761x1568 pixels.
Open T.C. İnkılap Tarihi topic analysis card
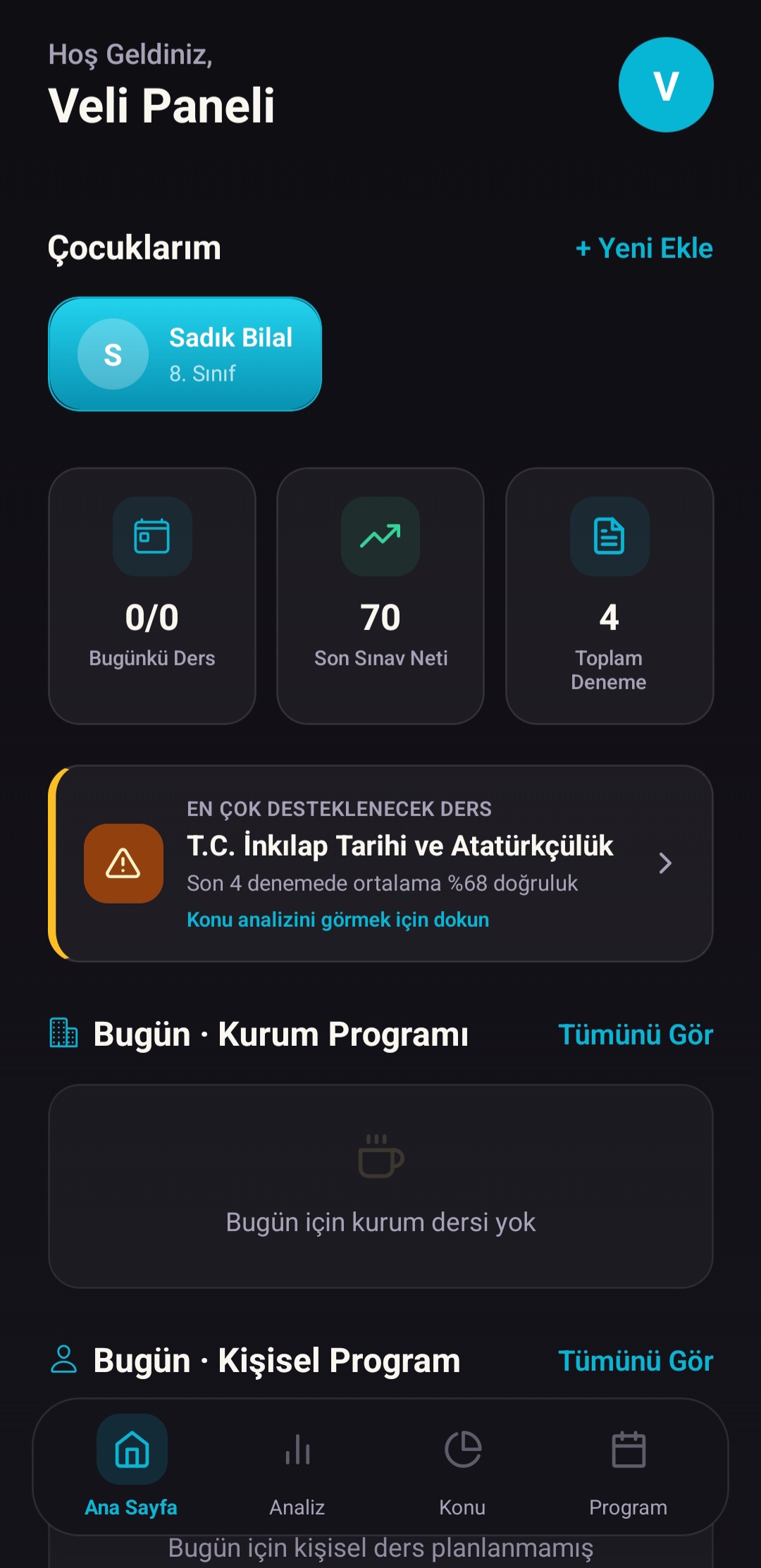[380, 863]
